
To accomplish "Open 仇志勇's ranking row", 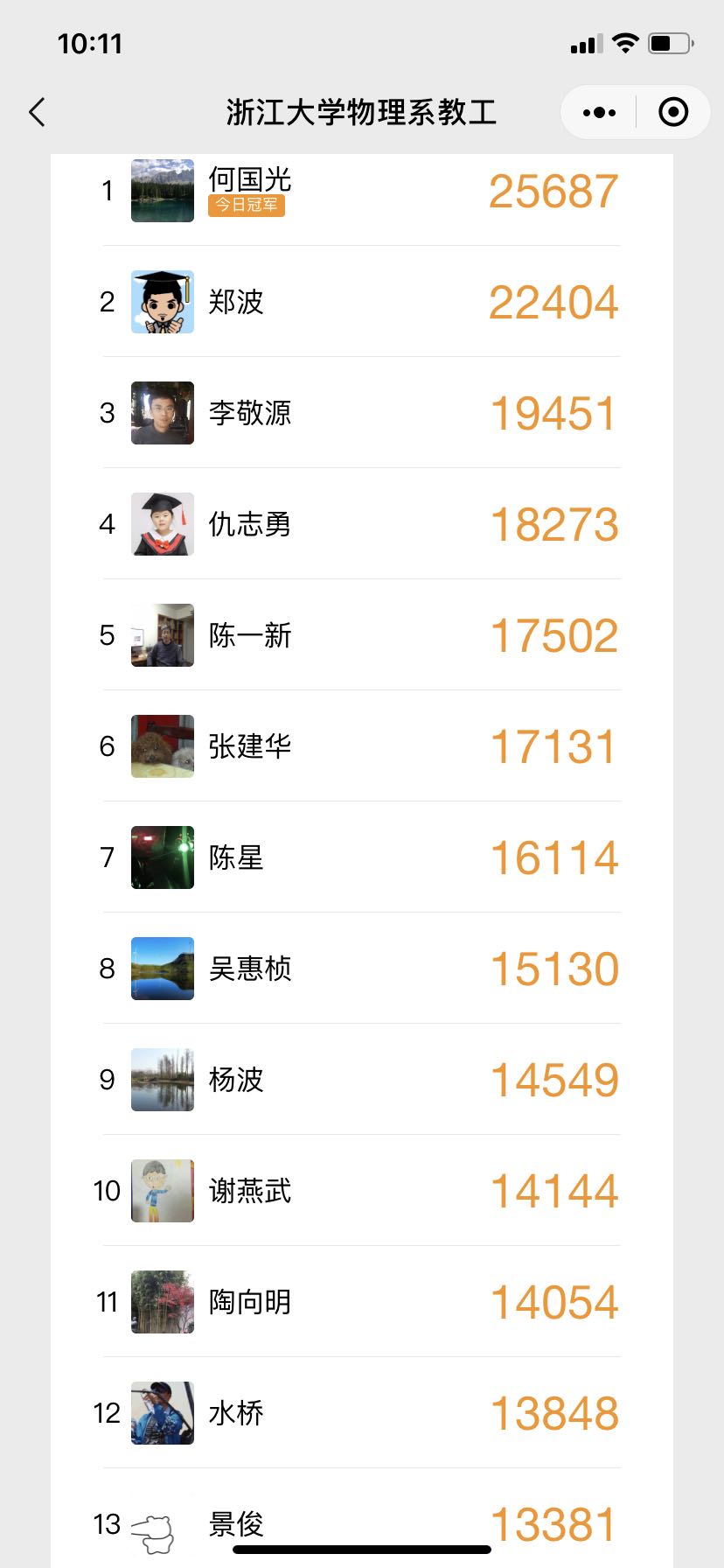I will point(361,524).
